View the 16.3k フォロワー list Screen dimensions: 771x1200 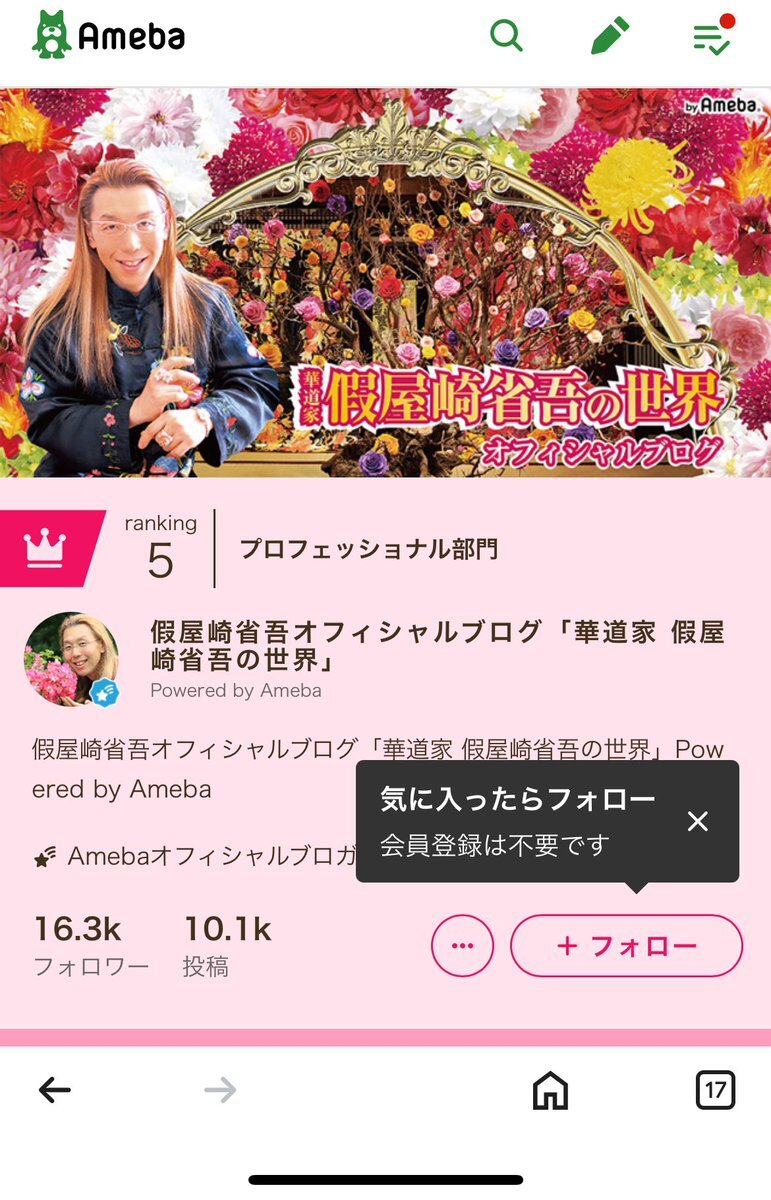coord(90,945)
